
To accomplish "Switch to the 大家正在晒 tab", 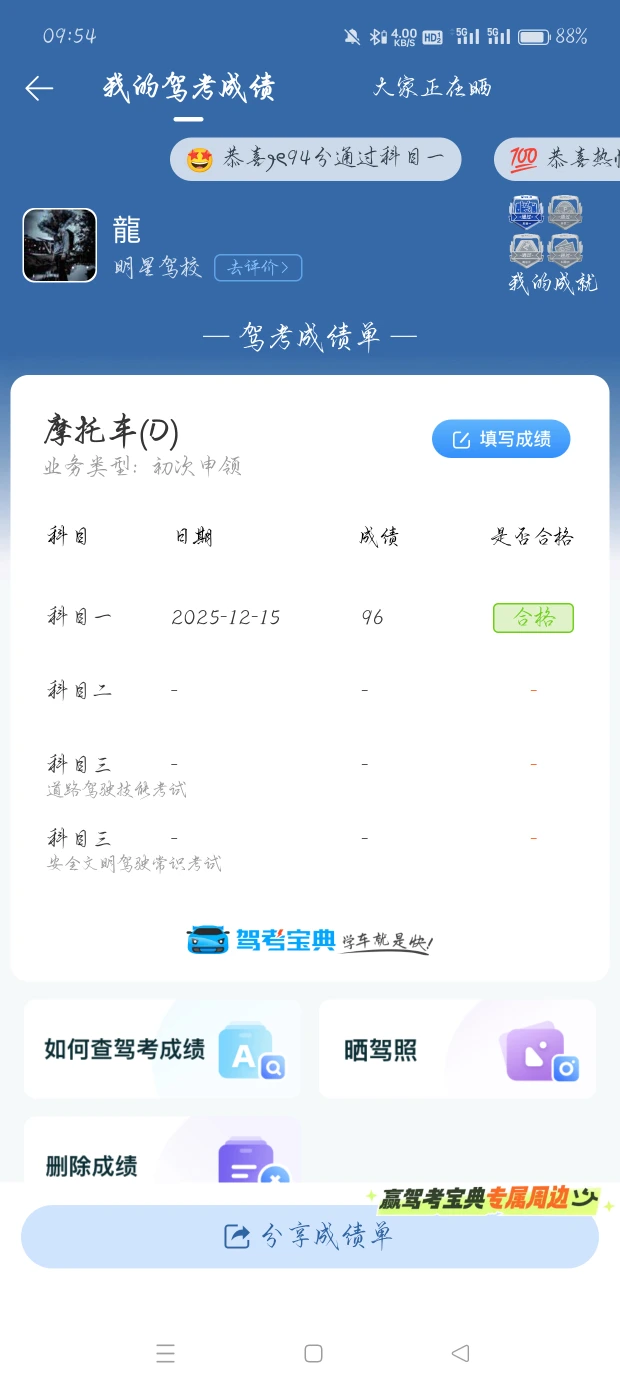I will (432, 88).
